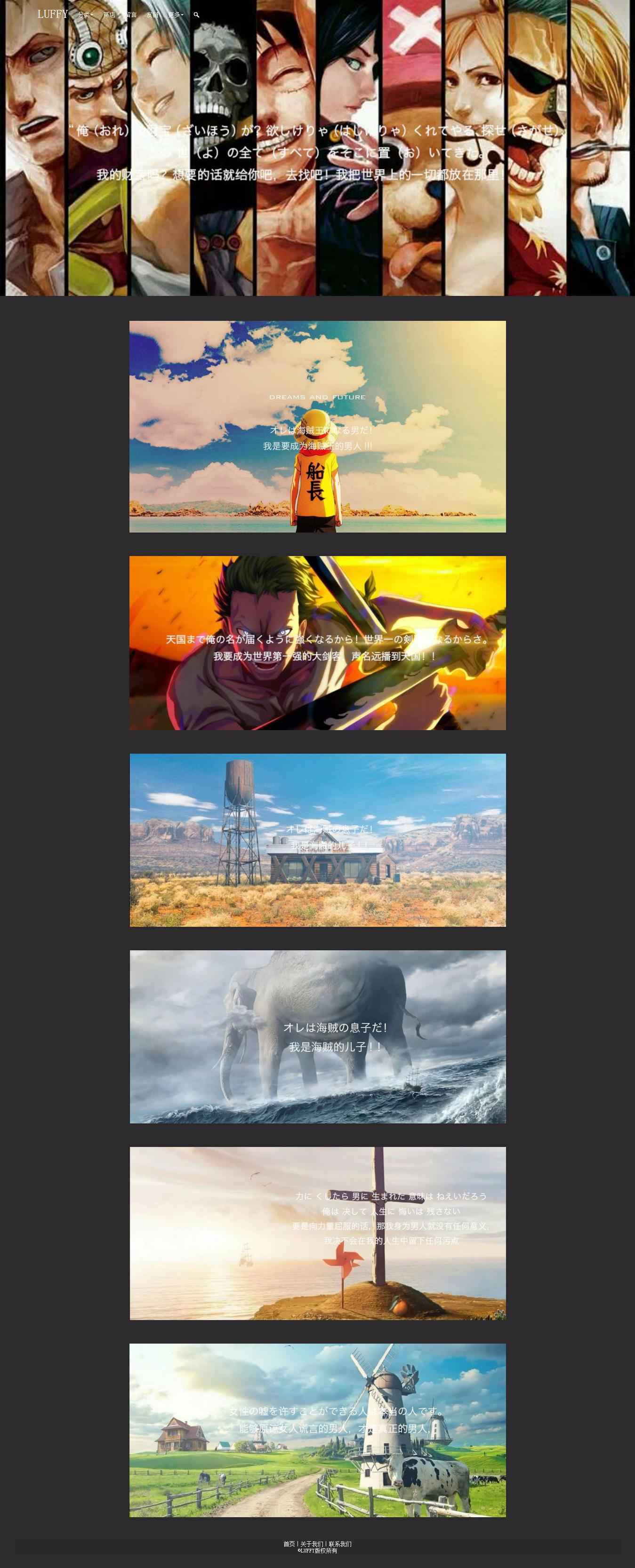Open the cross and pinwheel card
The height and width of the screenshot is (1568, 635).
(x=317, y=1233)
